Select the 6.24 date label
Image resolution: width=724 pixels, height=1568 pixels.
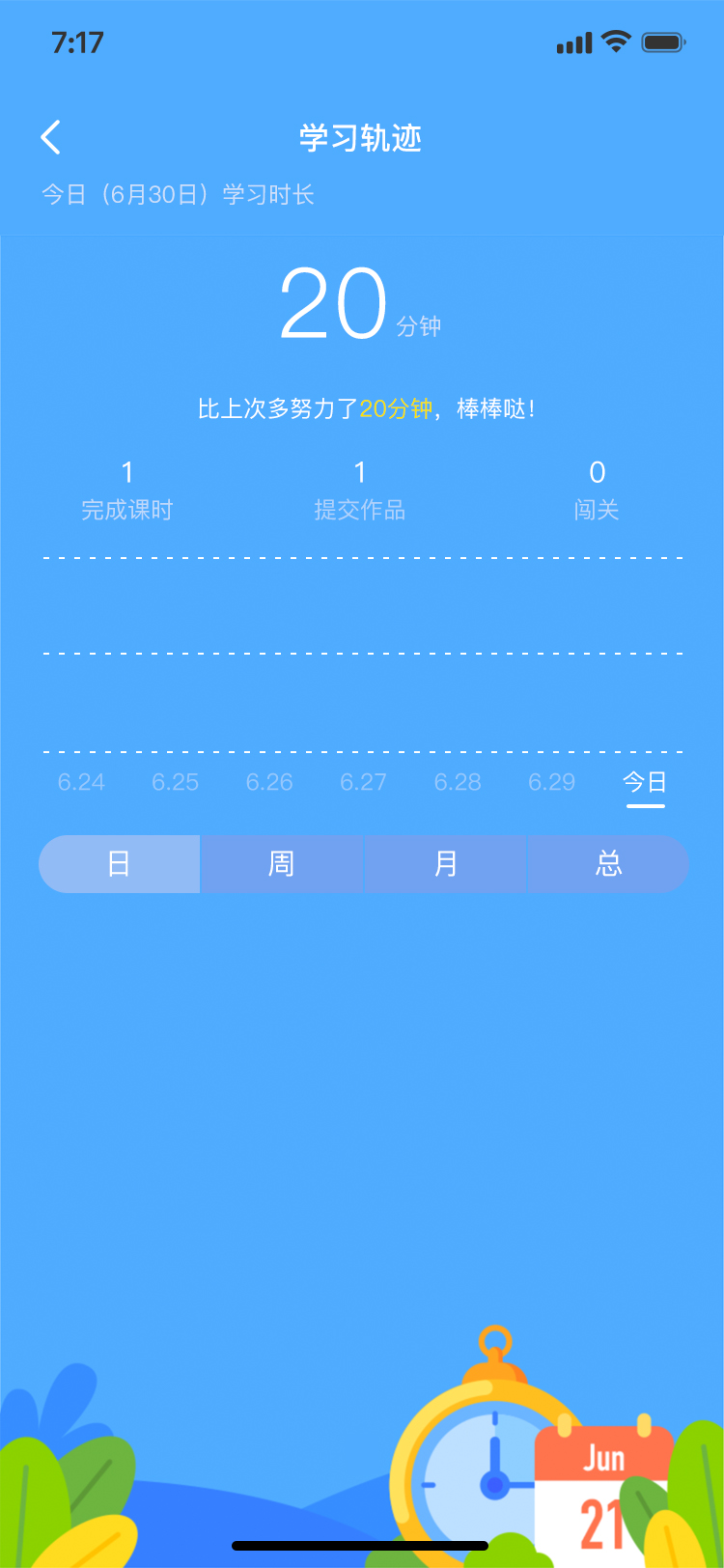pyautogui.click(x=81, y=783)
